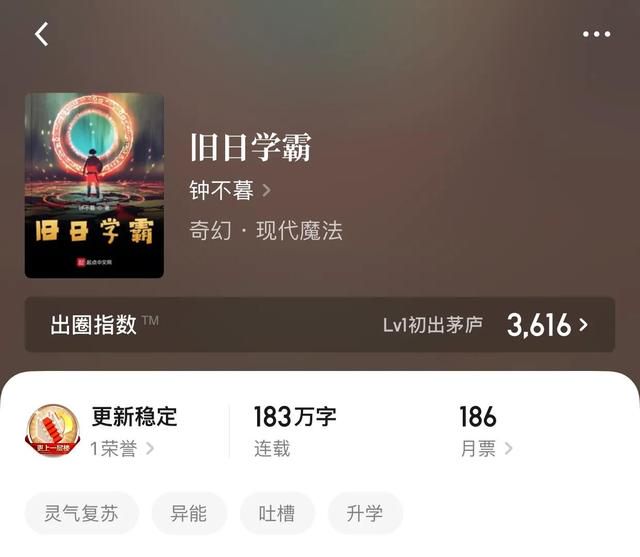
Task: Open author 钟不暮's page
Action: [x=230, y=190]
